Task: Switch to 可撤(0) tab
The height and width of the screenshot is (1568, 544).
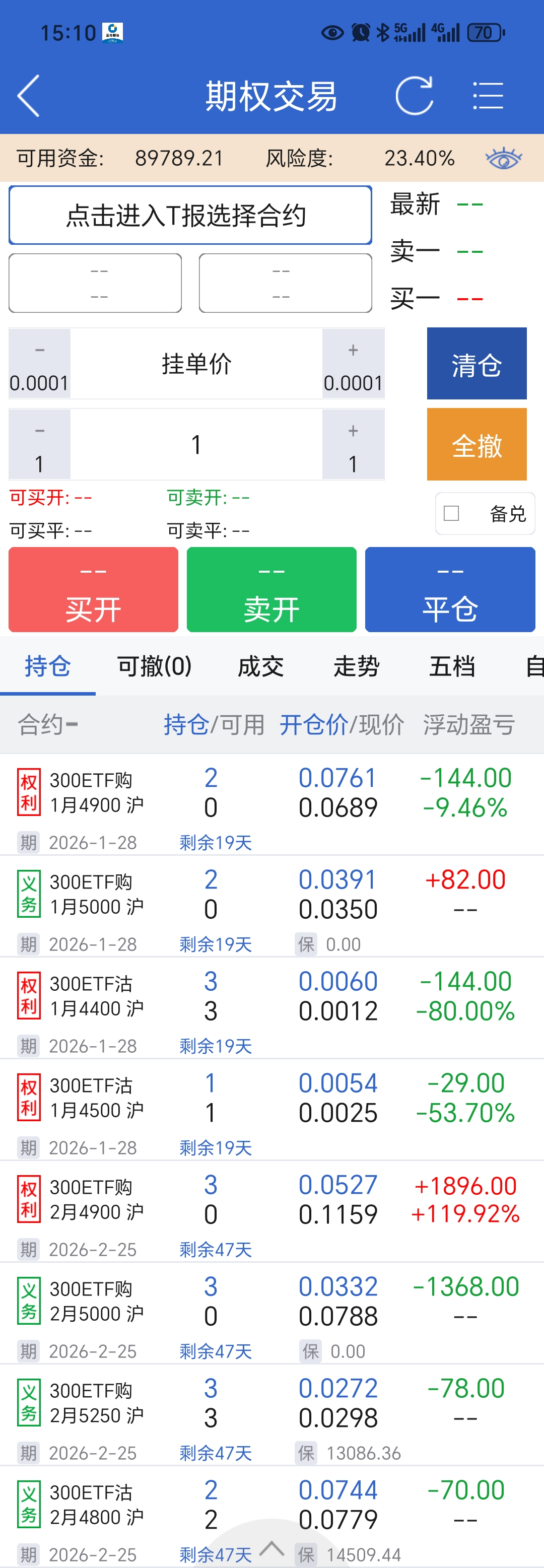Action: click(155, 666)
